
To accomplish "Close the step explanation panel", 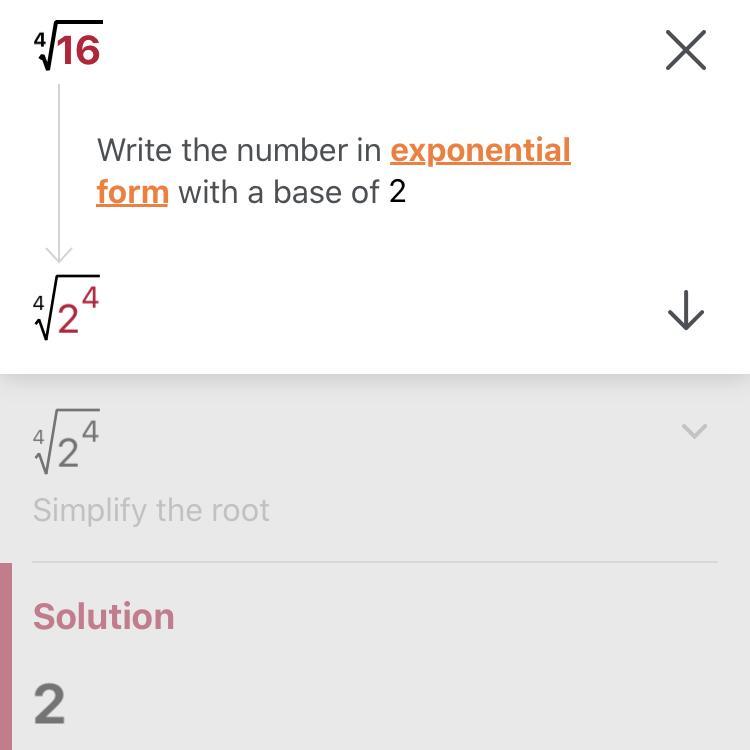I will pos(686,50).
